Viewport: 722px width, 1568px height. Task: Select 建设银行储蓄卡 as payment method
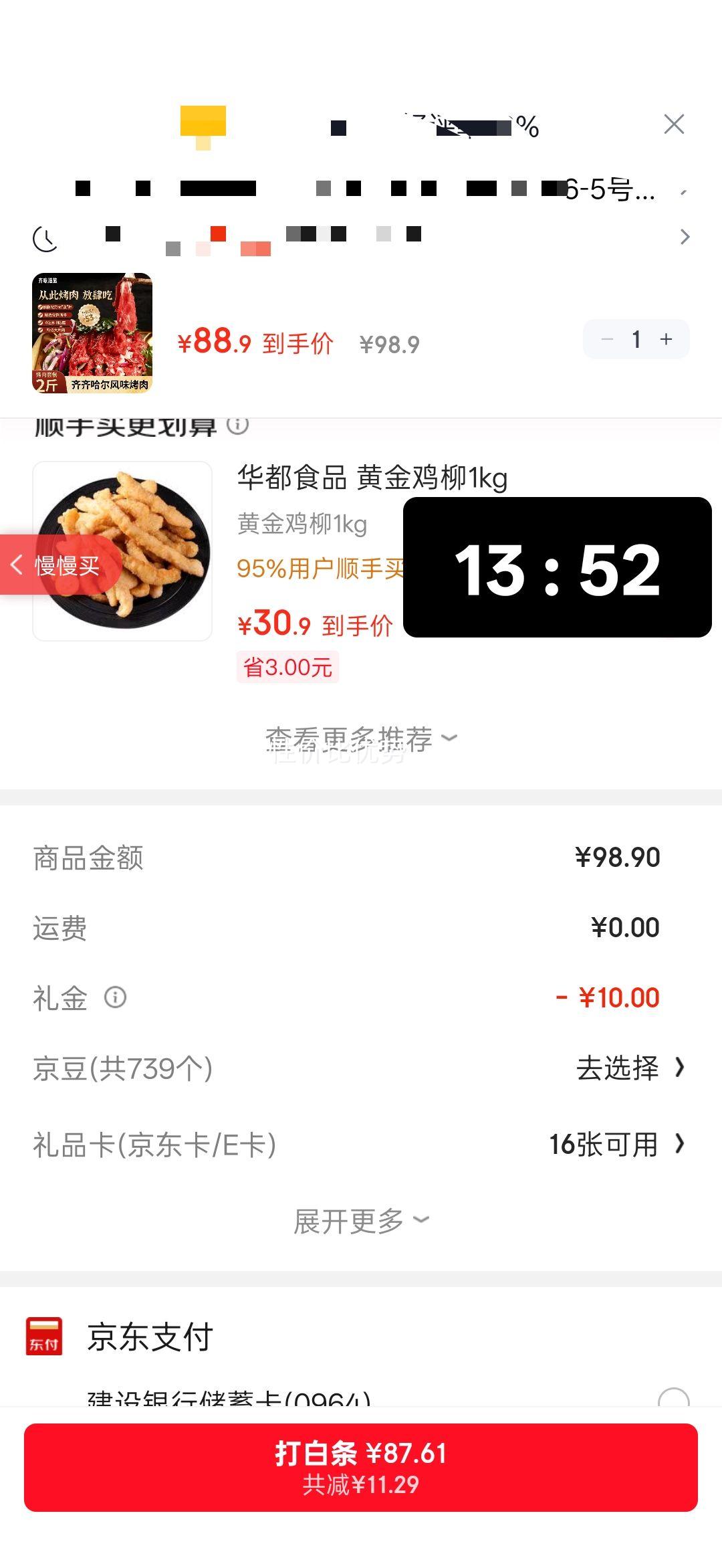[673, 1398]
